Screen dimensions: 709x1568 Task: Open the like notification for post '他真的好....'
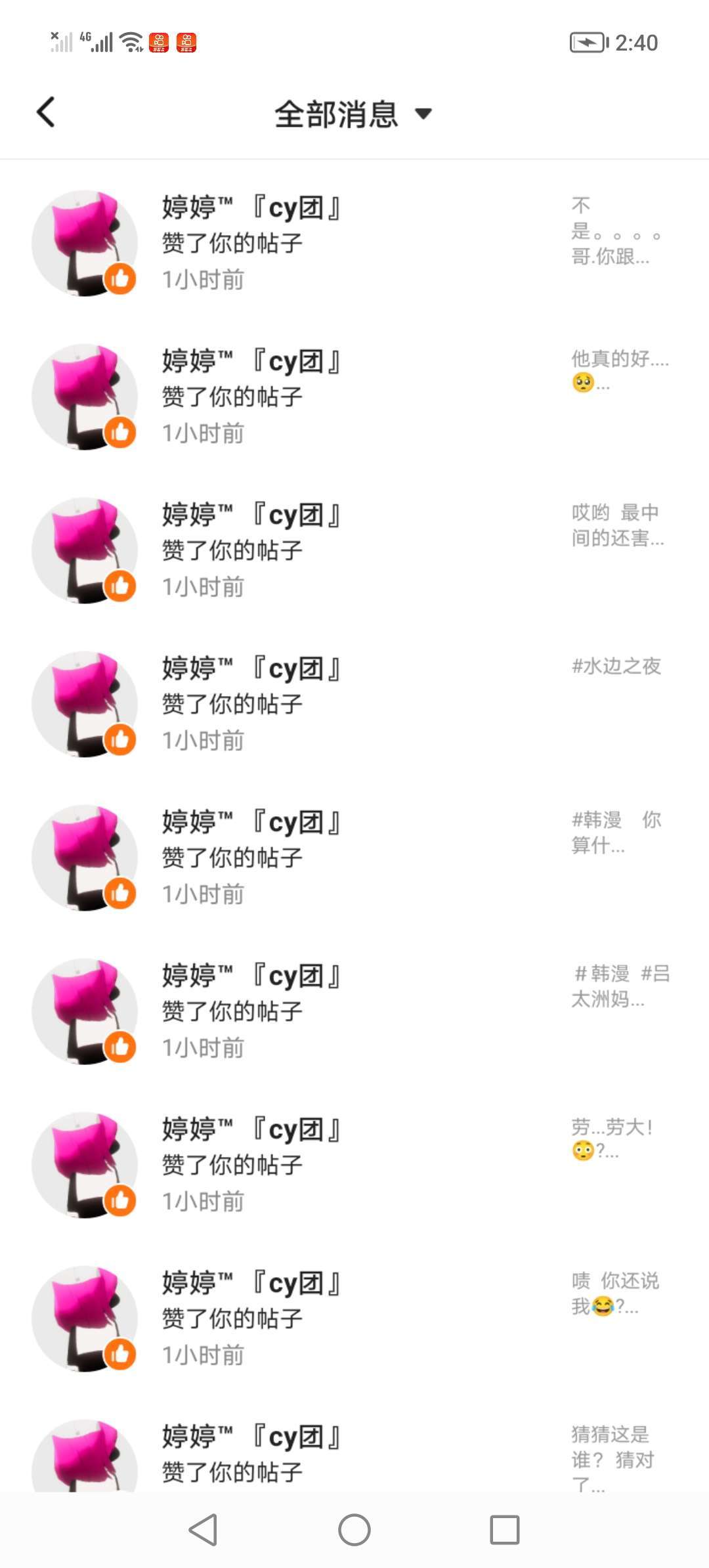(354, 397)
